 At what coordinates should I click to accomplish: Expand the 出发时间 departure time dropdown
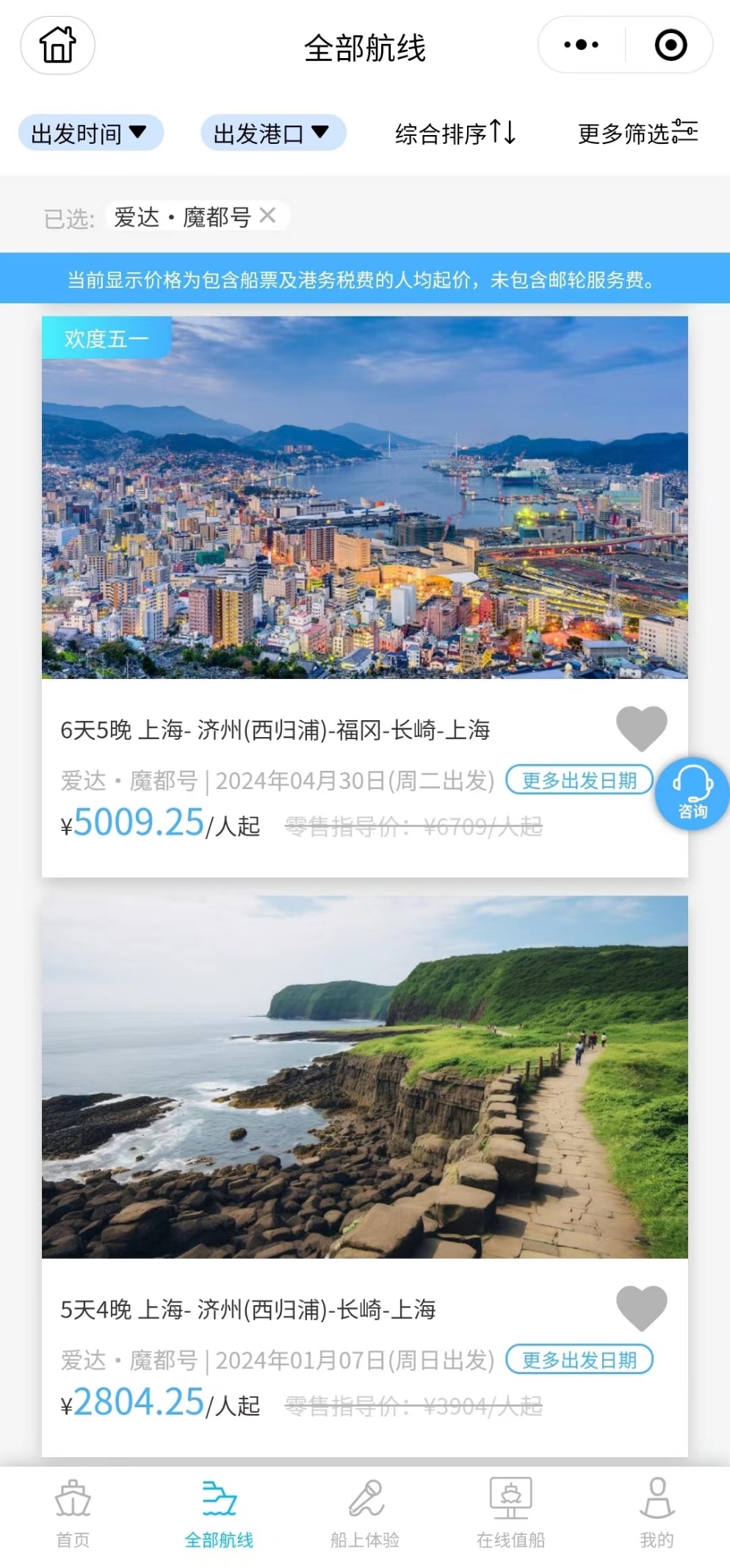click(x=91, y=134)
